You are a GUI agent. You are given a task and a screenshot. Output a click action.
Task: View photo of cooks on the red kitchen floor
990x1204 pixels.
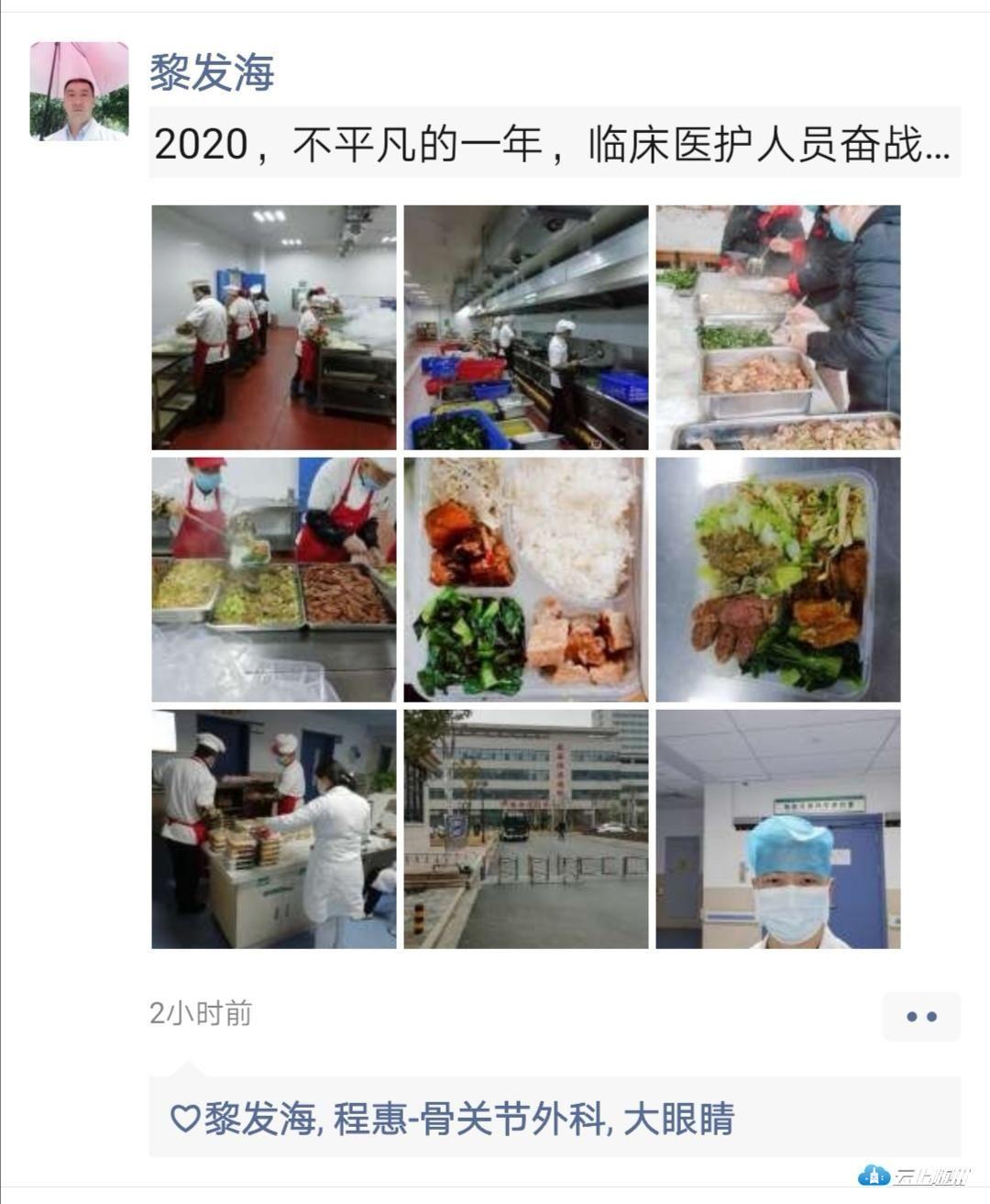[274, 327]
